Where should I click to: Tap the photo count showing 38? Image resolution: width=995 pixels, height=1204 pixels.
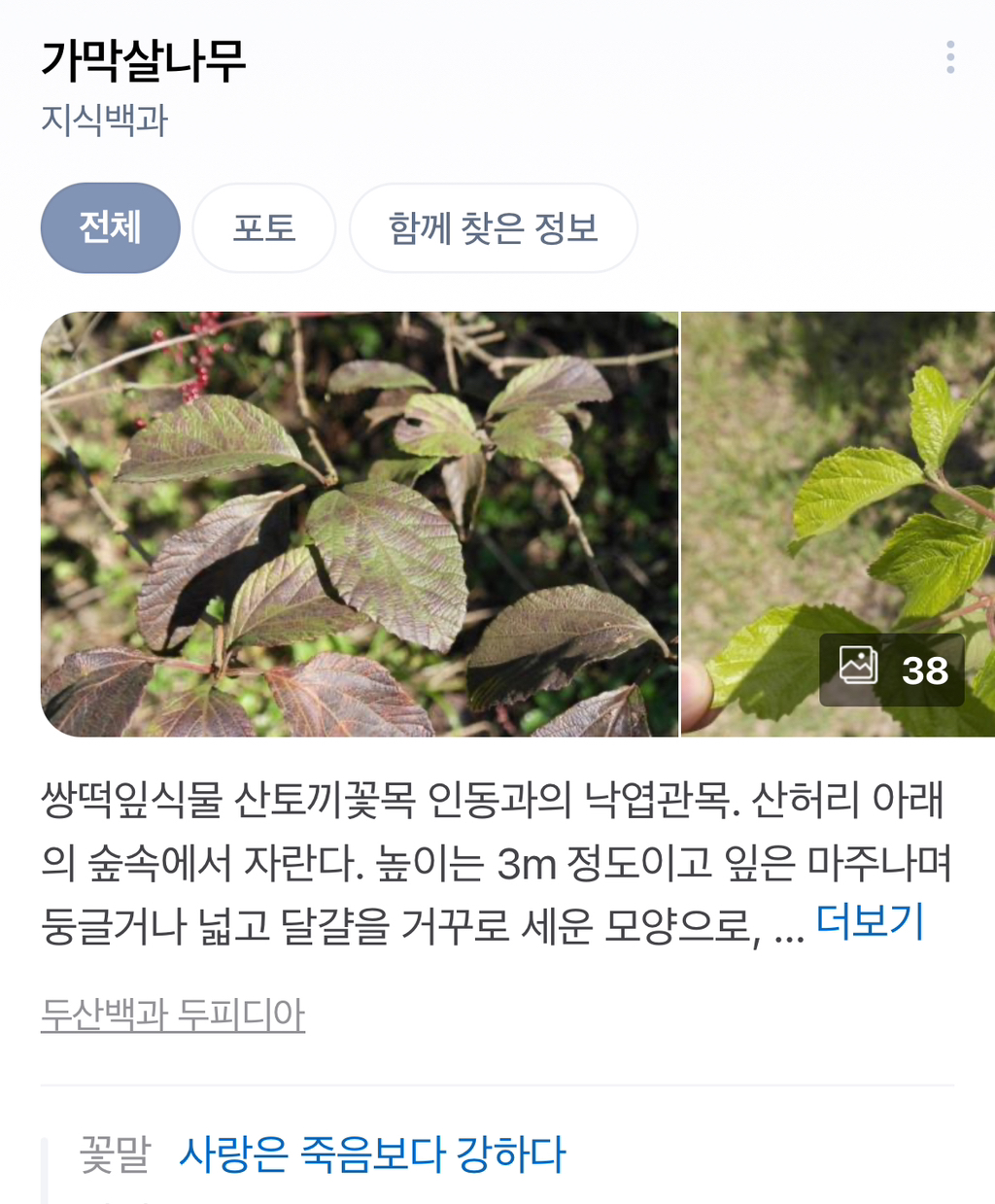coord(923,668)
